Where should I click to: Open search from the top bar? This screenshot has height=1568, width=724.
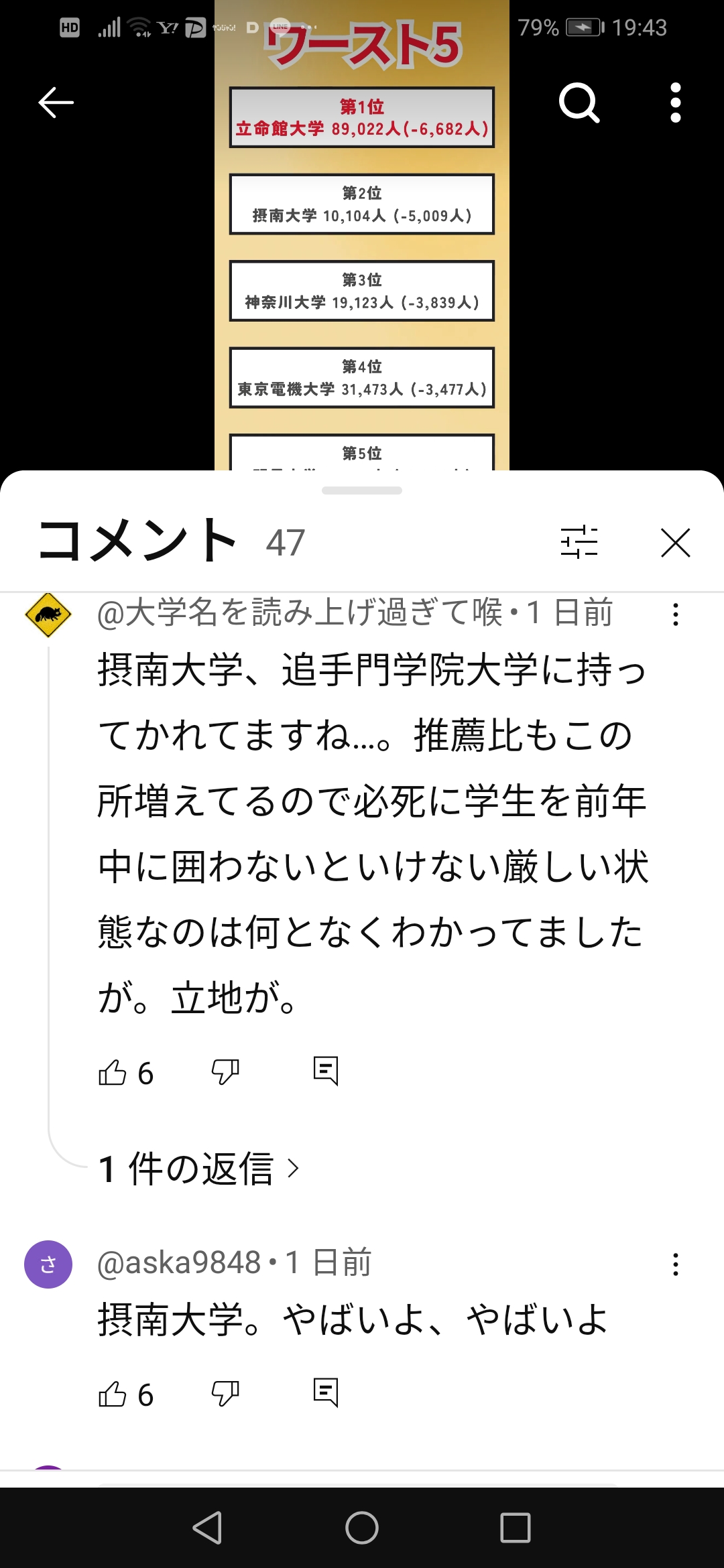pos(579,103)
